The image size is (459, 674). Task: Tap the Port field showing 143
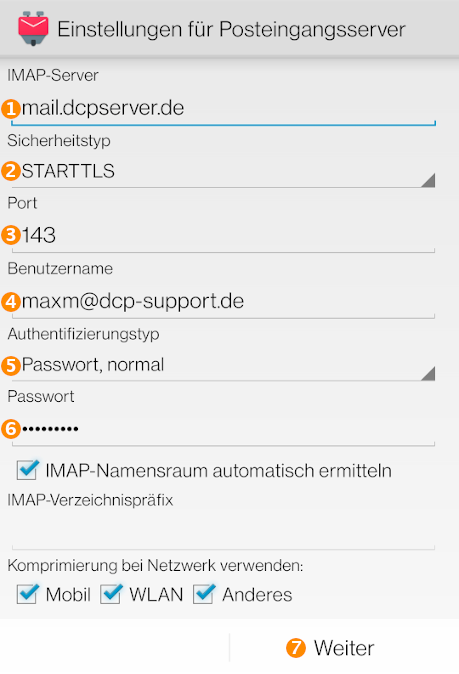(223, 236)
